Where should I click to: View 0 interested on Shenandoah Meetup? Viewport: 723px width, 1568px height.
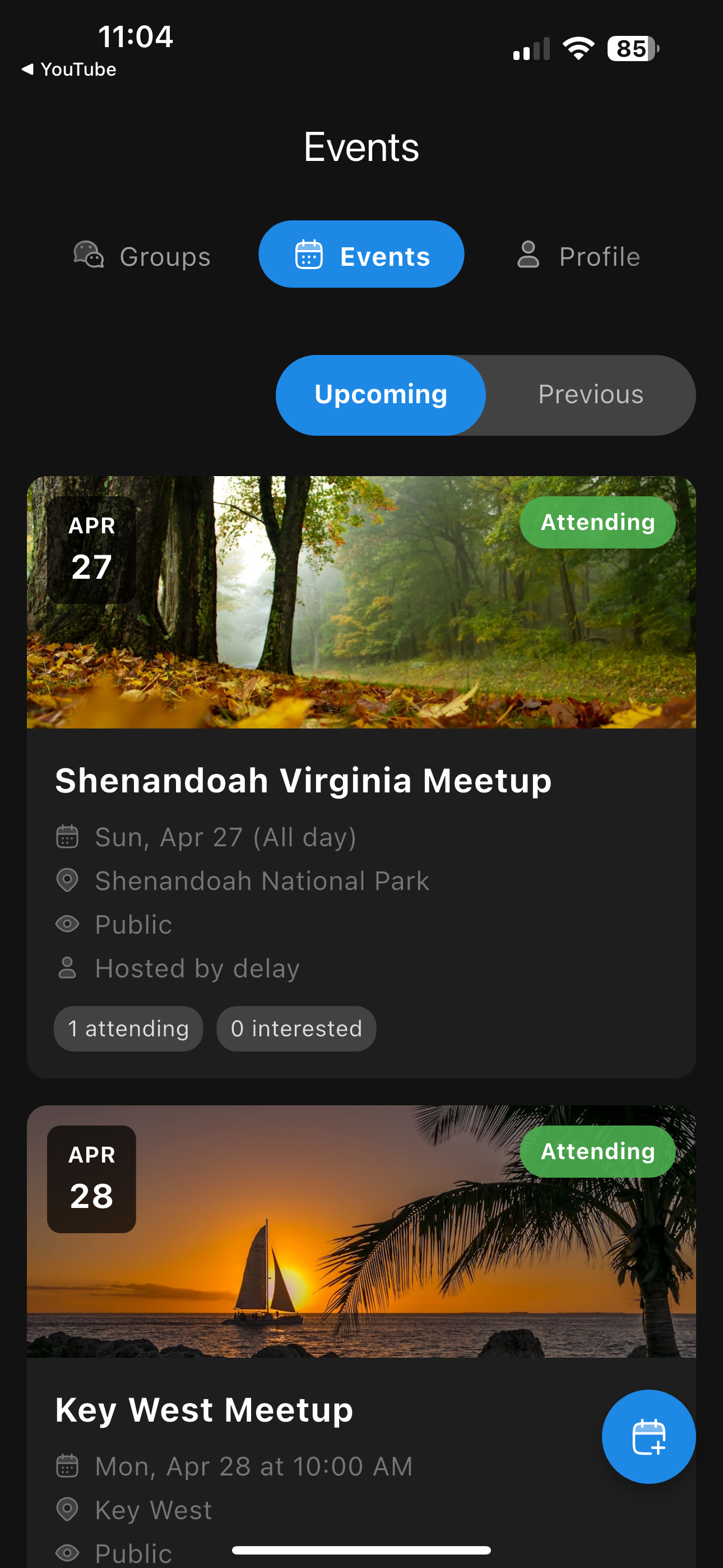296,1029
